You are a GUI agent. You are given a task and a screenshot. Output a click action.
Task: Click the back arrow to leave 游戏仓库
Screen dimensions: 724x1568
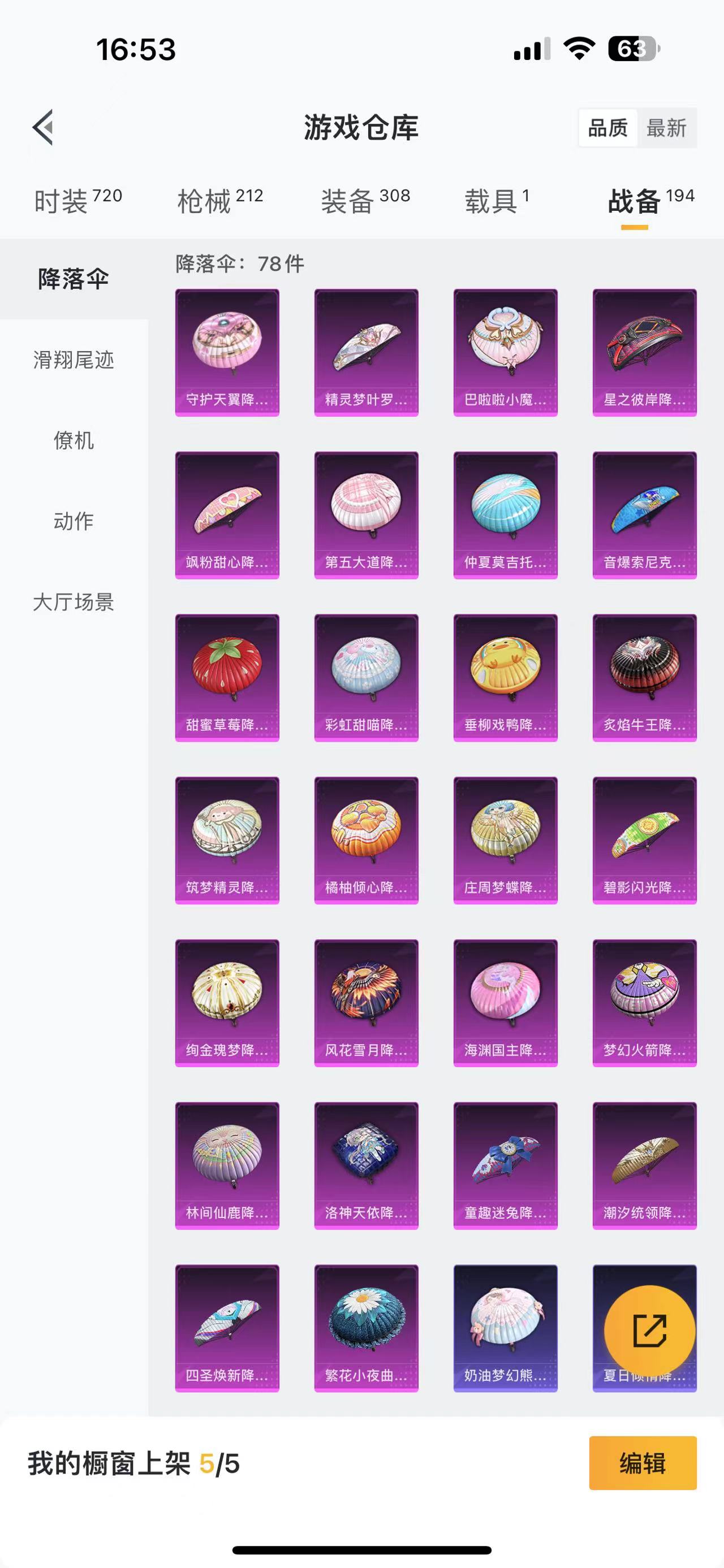tap(42, 128)
